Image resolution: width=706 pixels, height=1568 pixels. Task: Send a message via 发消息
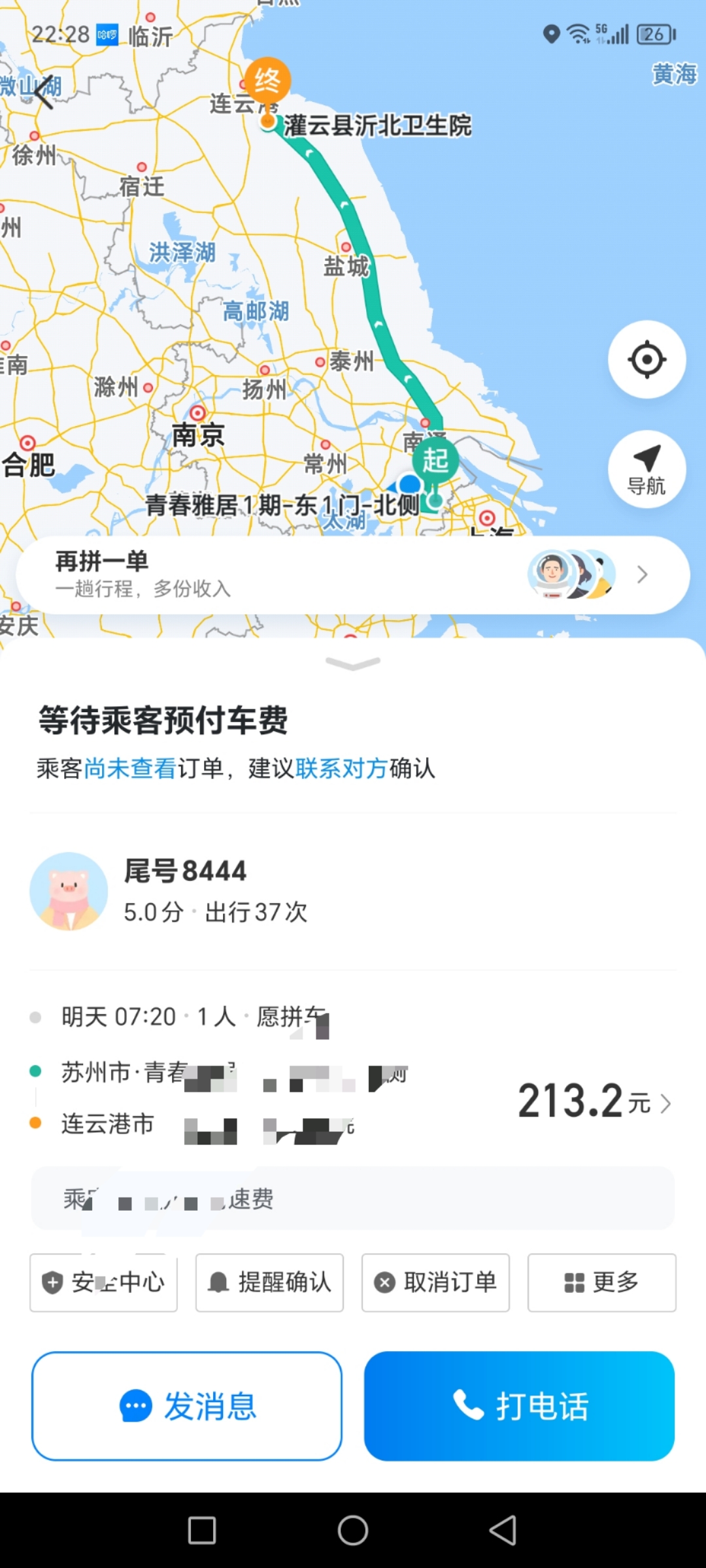tap(187, 1406)
